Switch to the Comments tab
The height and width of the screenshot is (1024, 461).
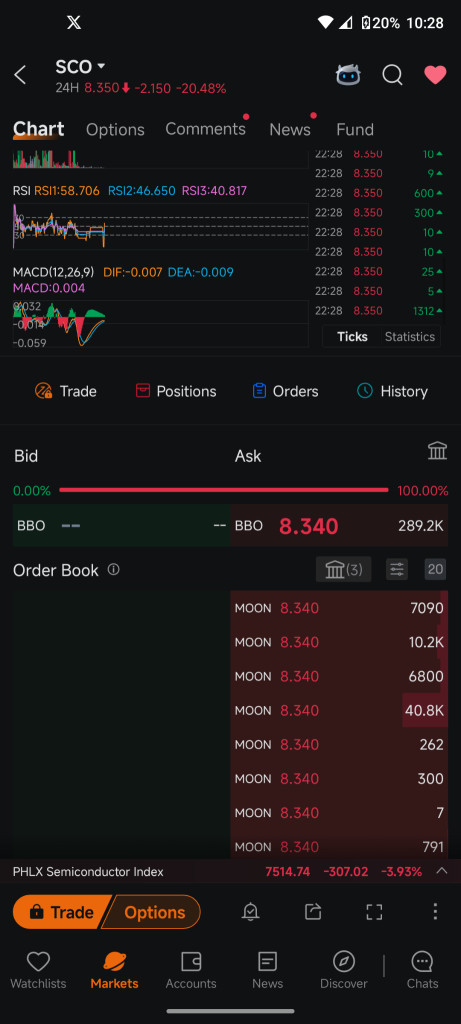click(x=206, y=129)
